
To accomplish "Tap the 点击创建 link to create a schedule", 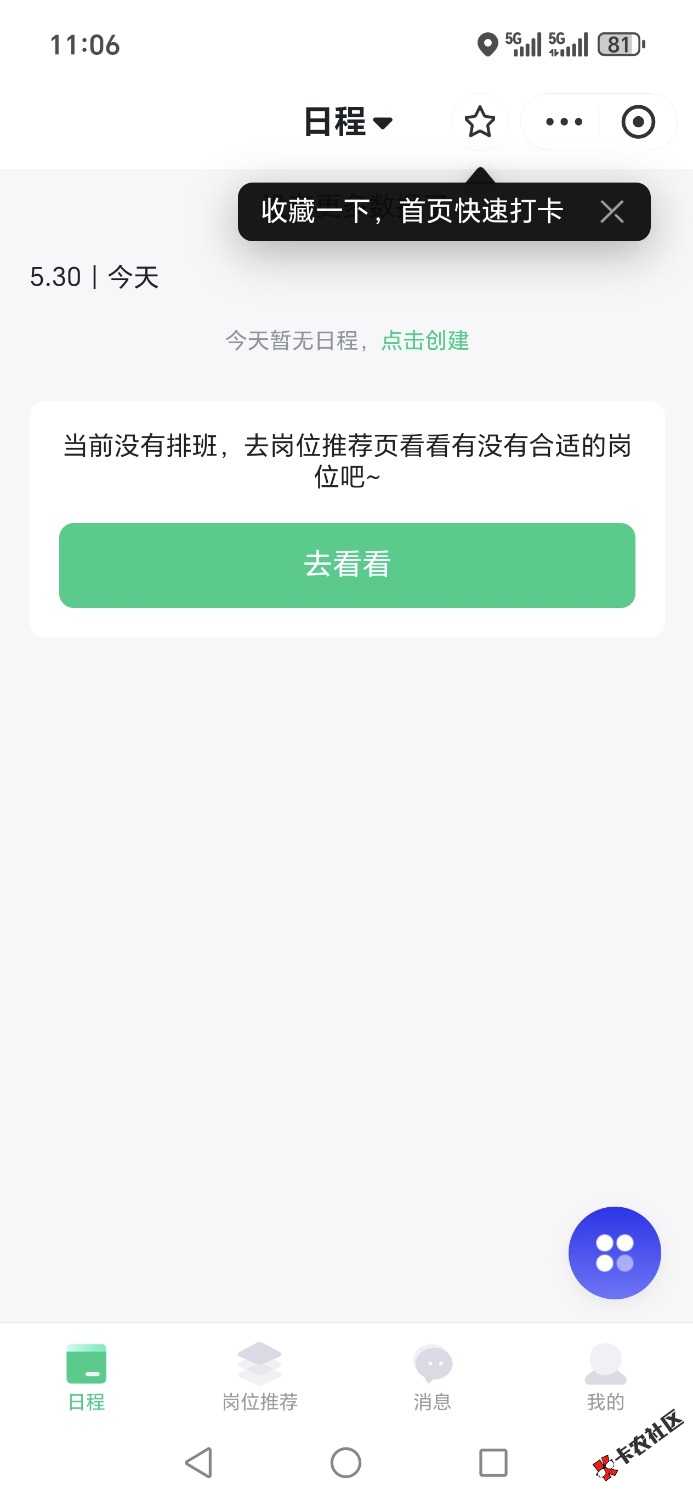I will coord(425,340).
